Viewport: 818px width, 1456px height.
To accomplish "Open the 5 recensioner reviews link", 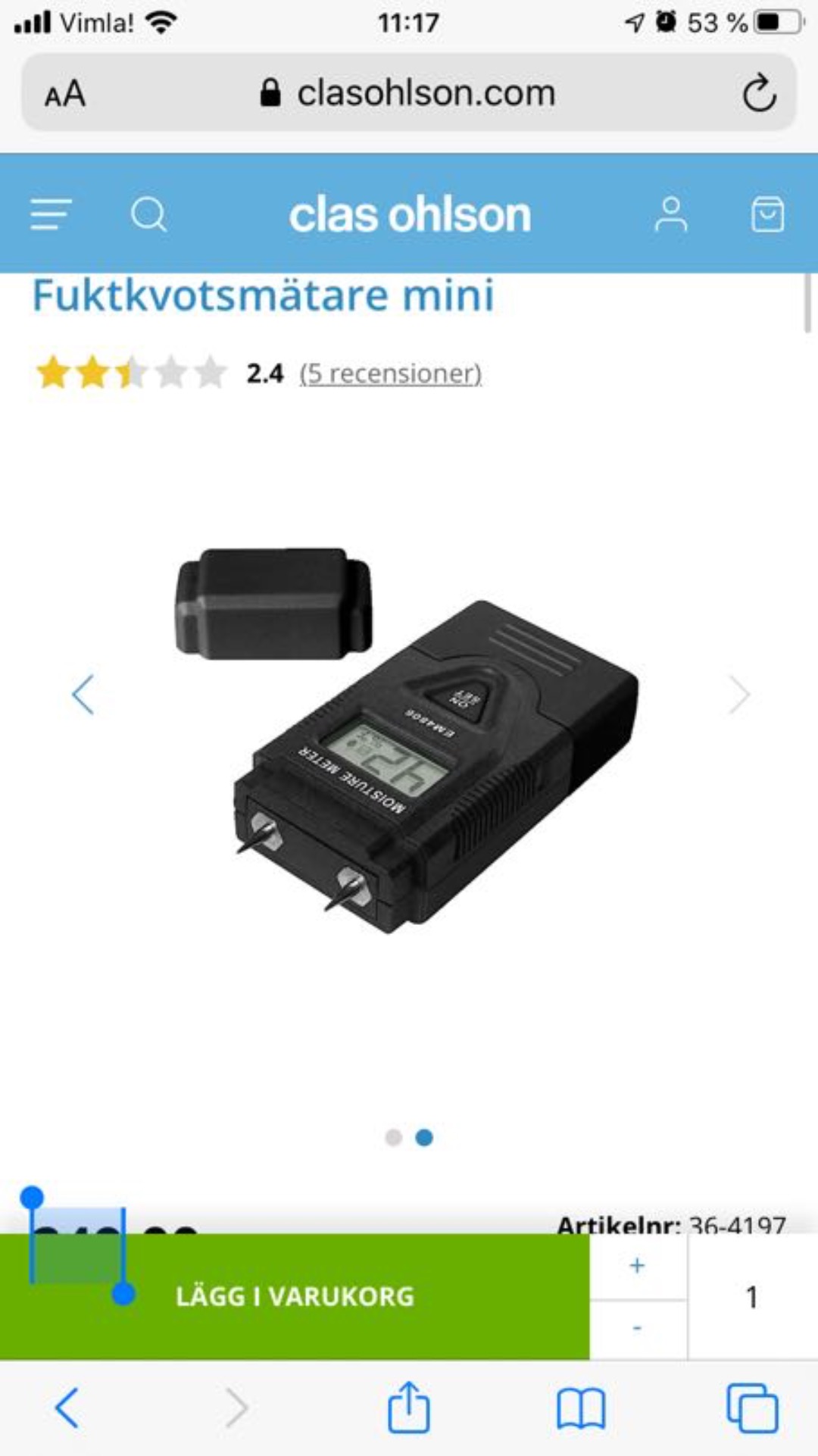I will coord(390,373).
